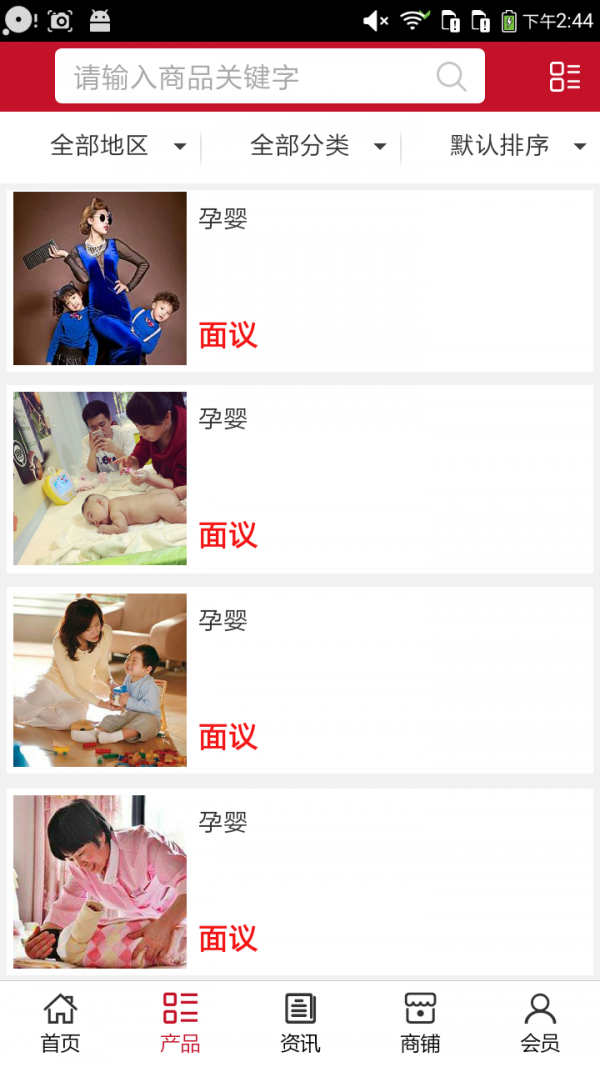
Task: Switch to the 资讯 news tab
Action: click(300, 1023)
